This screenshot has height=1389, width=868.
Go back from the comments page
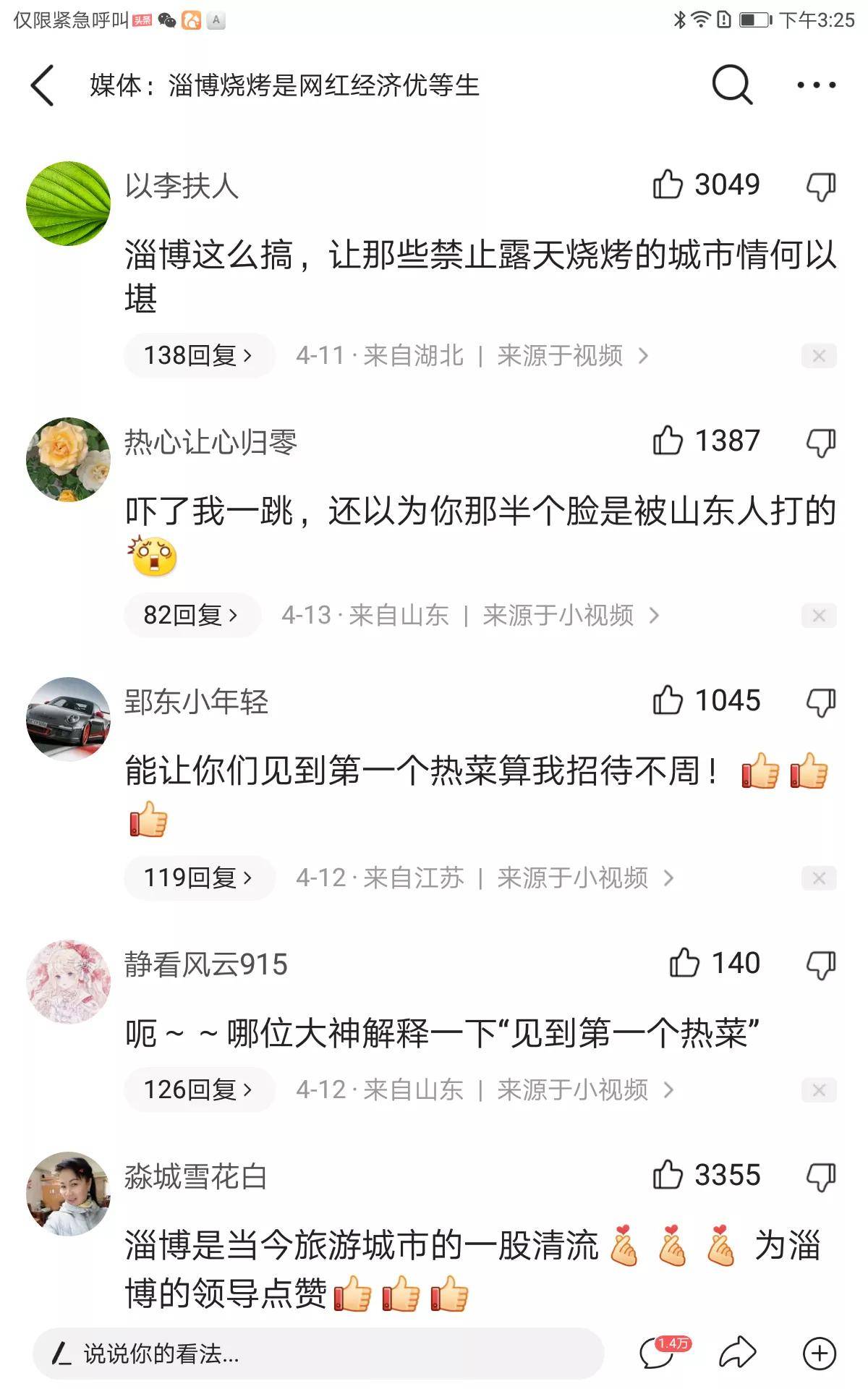tap(42, 85)
